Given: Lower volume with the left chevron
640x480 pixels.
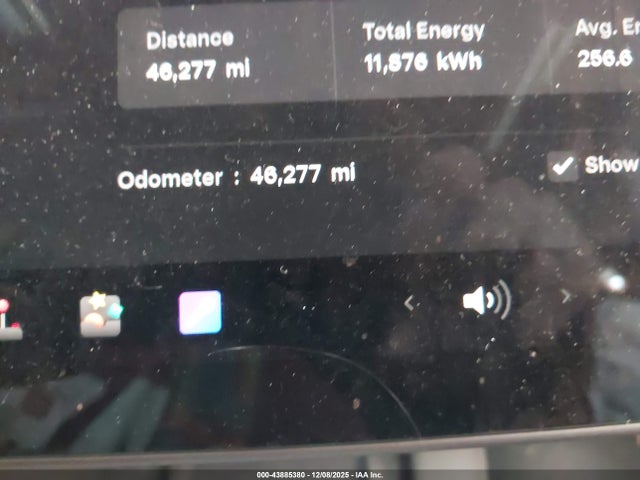Looking at the screenshot, I should (x=410, y=301).
